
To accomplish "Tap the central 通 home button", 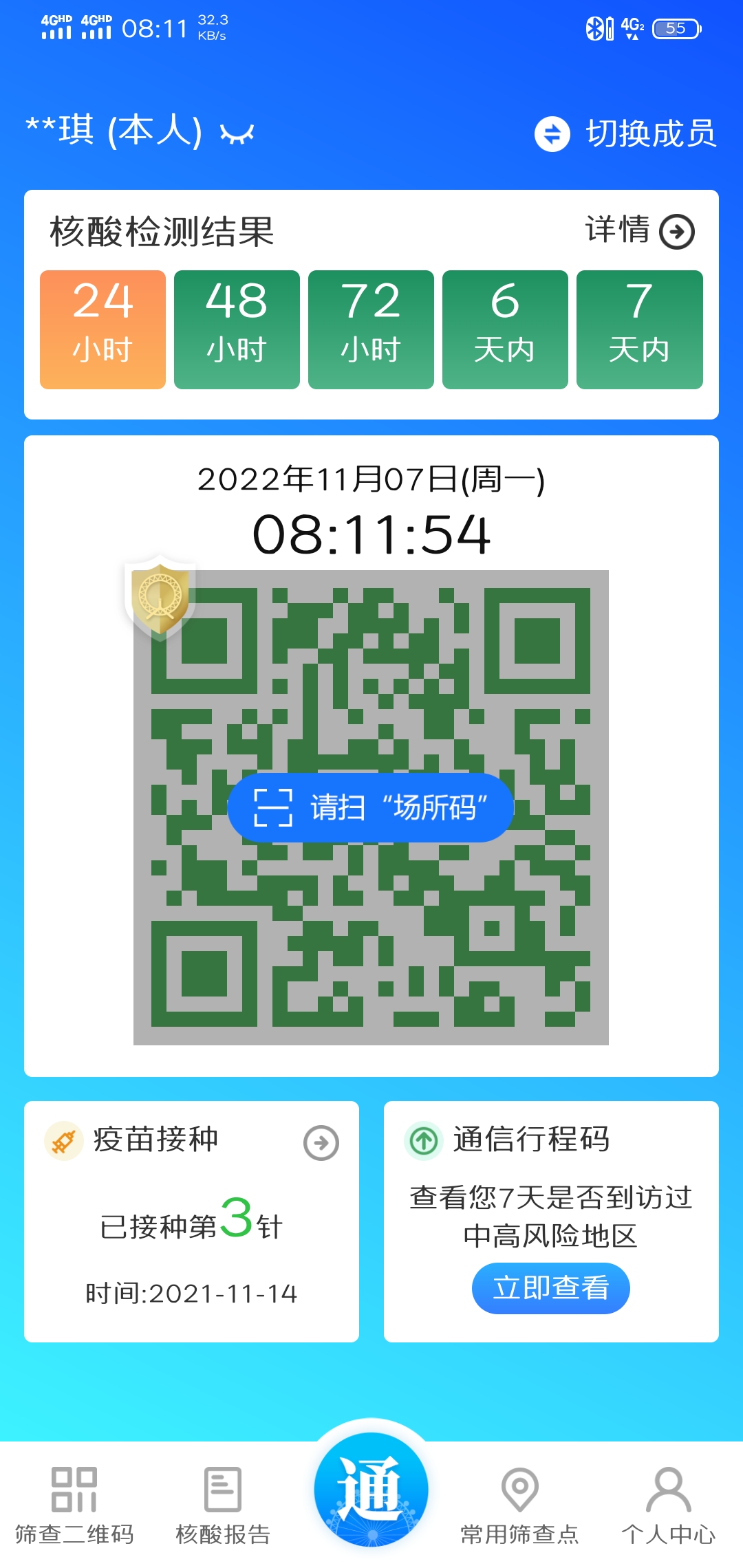I will point(371,1490).
